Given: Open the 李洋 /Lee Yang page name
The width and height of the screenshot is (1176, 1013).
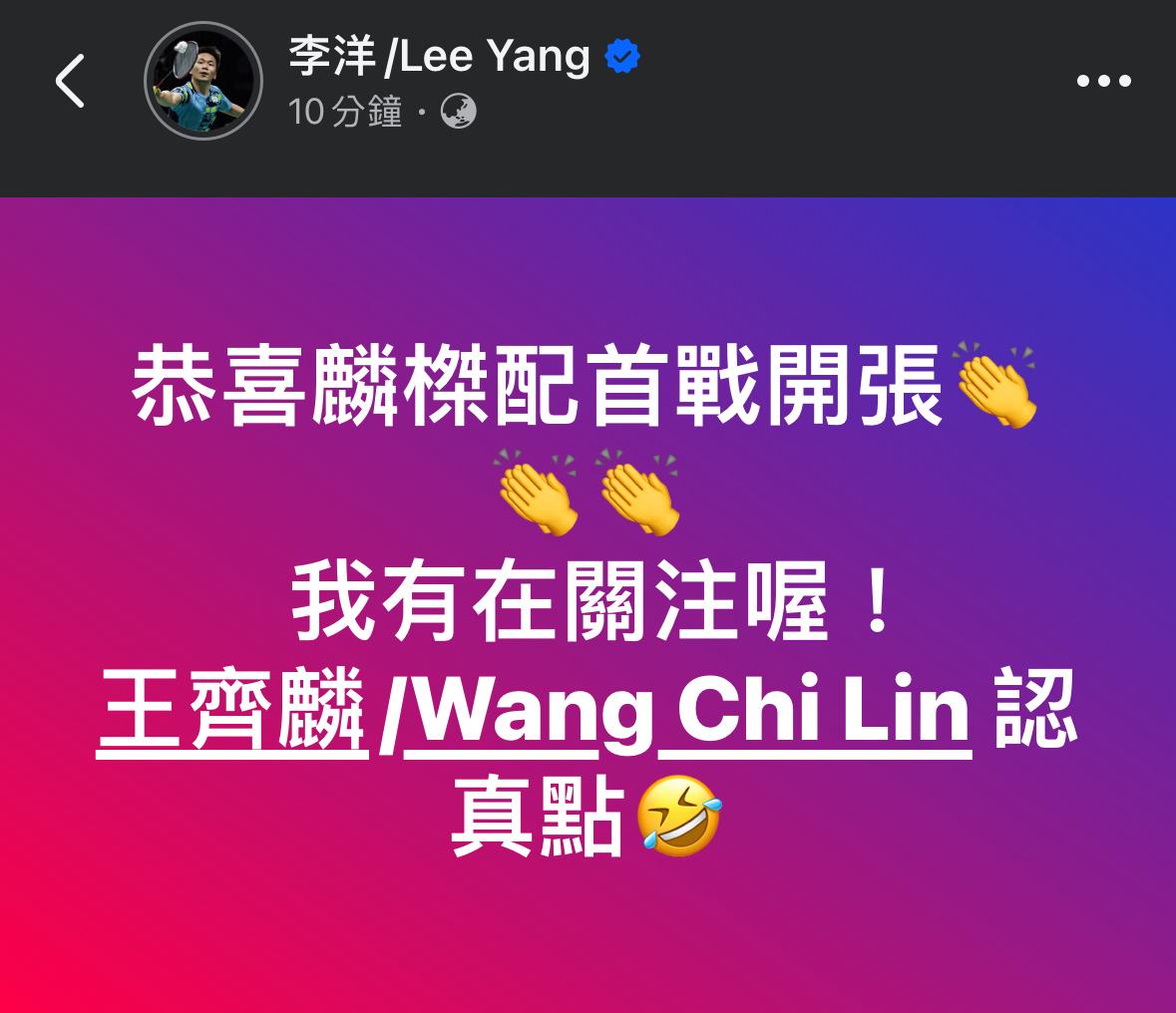Looking at the screenshot, I should pos(439,57).
